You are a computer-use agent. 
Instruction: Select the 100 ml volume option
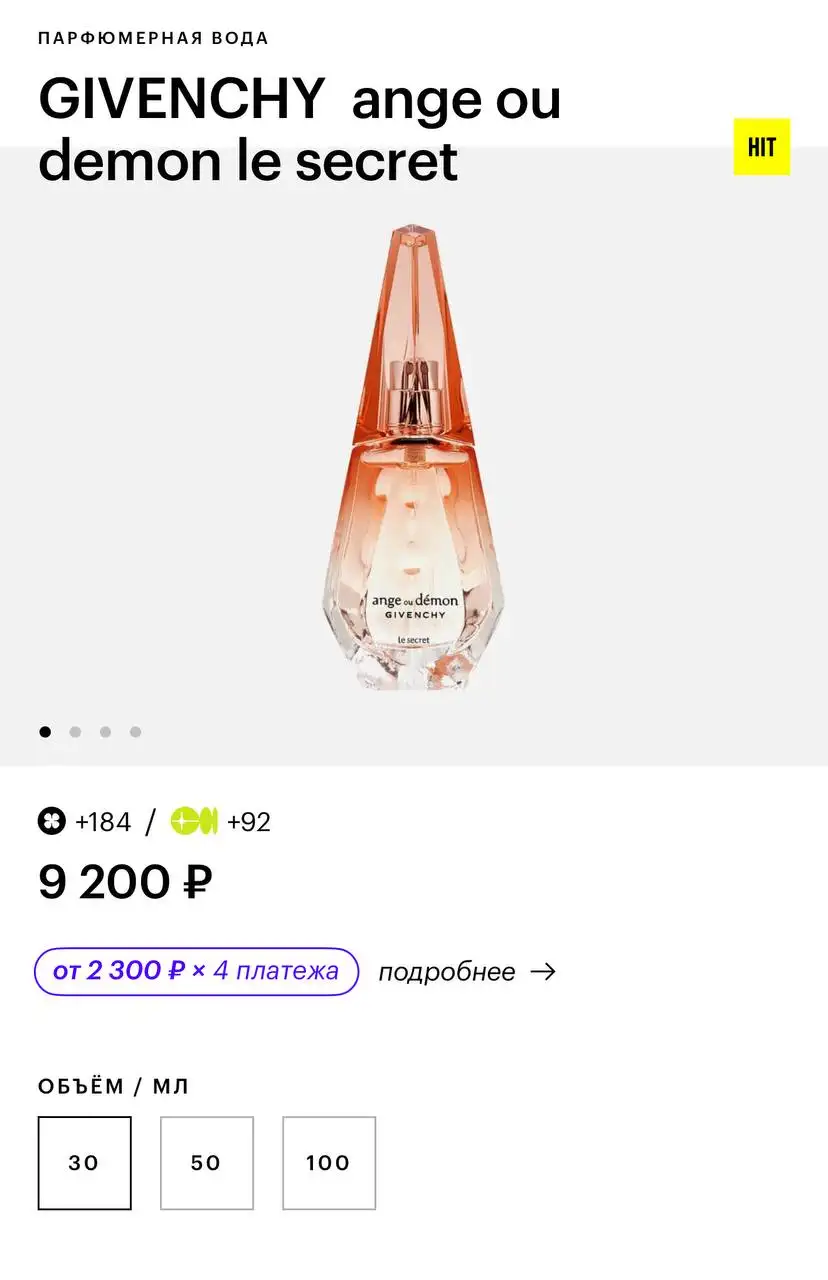coord(329,1162)
